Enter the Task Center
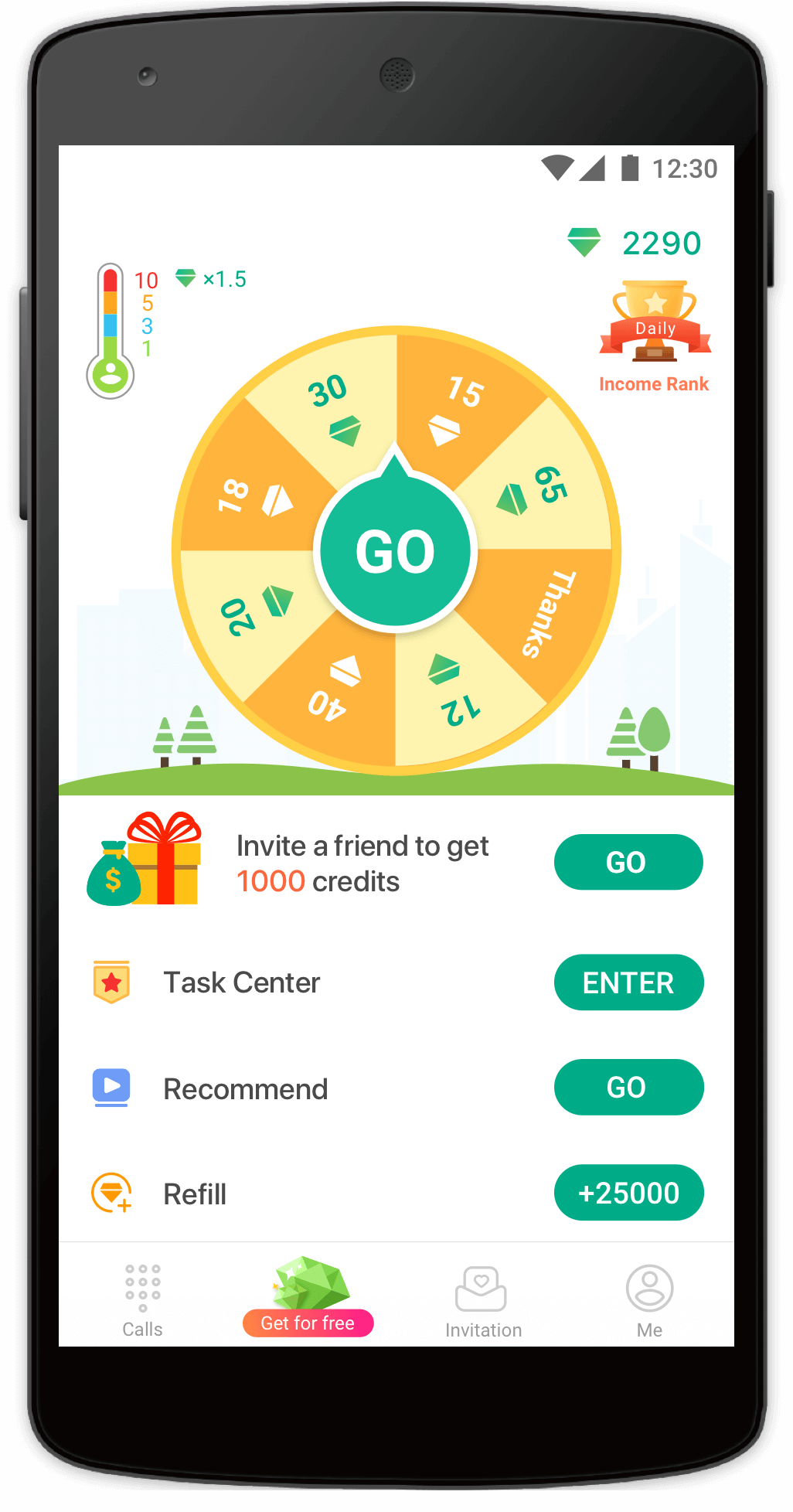The image size is (793, 1512). 628,982
